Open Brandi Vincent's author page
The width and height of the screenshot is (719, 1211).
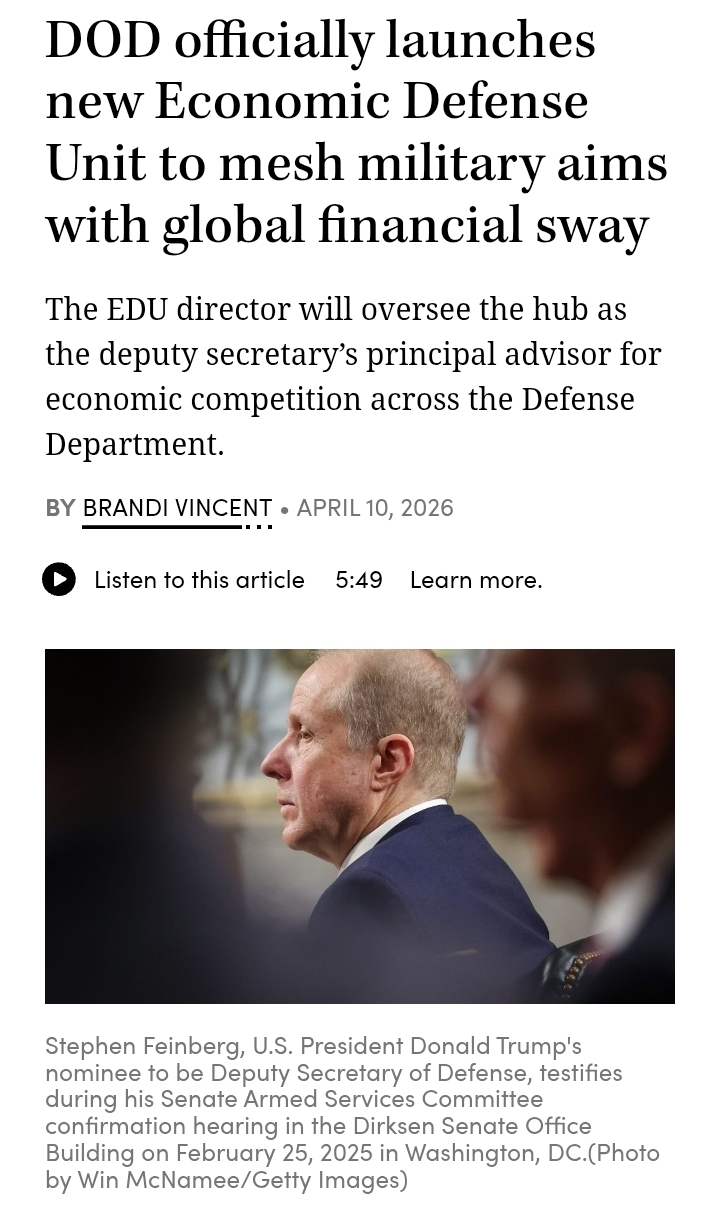click(x=177, y=507)
